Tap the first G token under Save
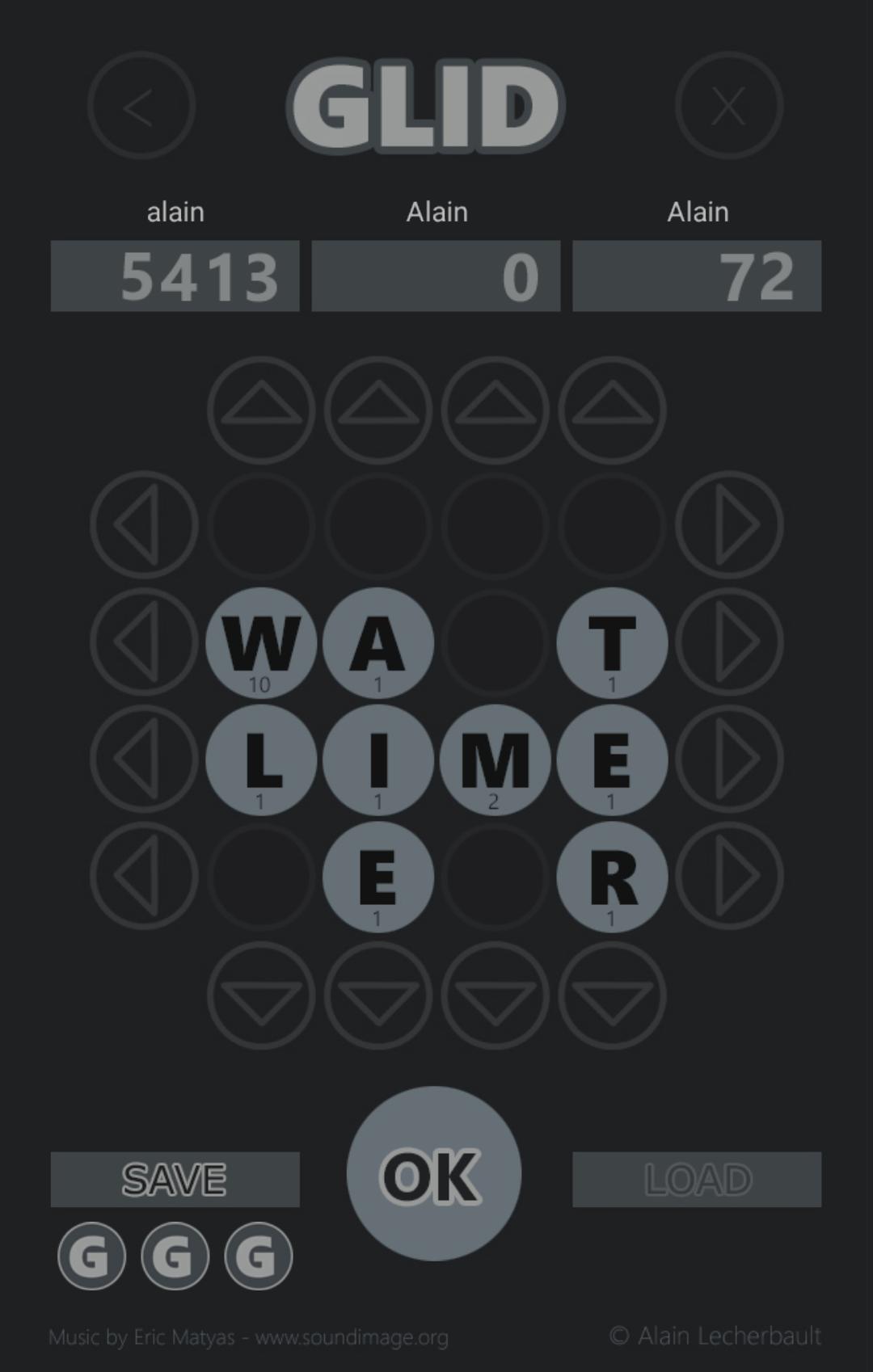 click(91, 1256)
